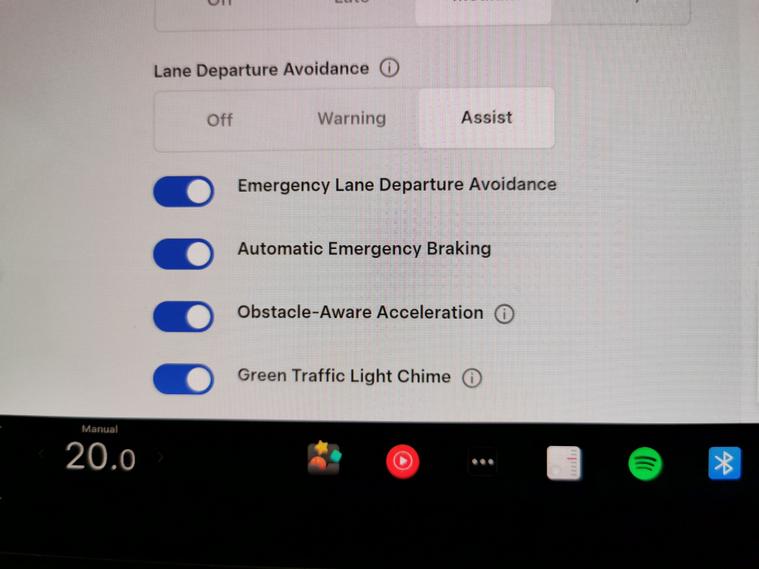759x569 pixels.
Task: Switch off Green Traffic Light Chime
Action: pyautogui.click(x=184, y=379)
